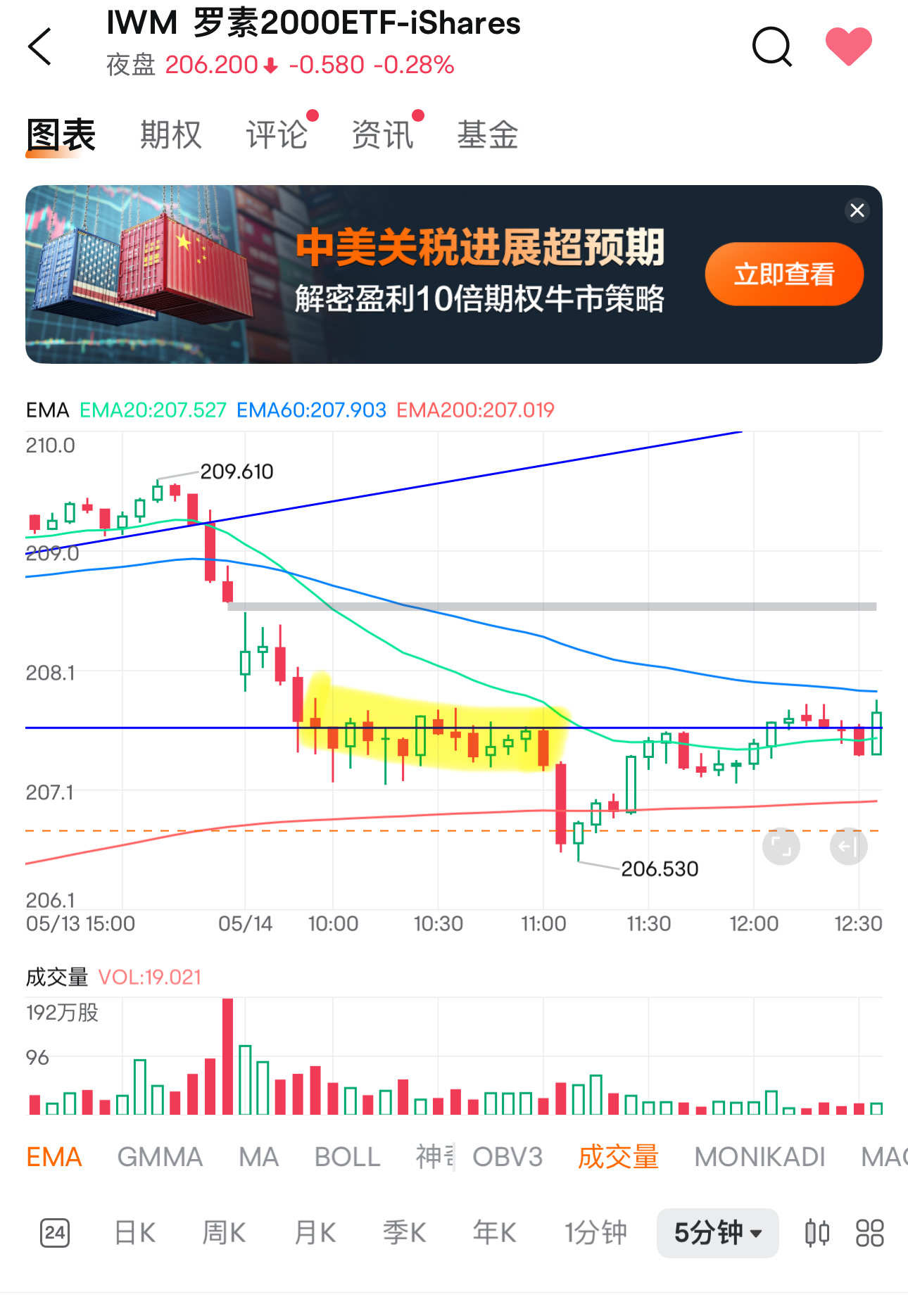Expand the chart to full screen

coord(781,846)
